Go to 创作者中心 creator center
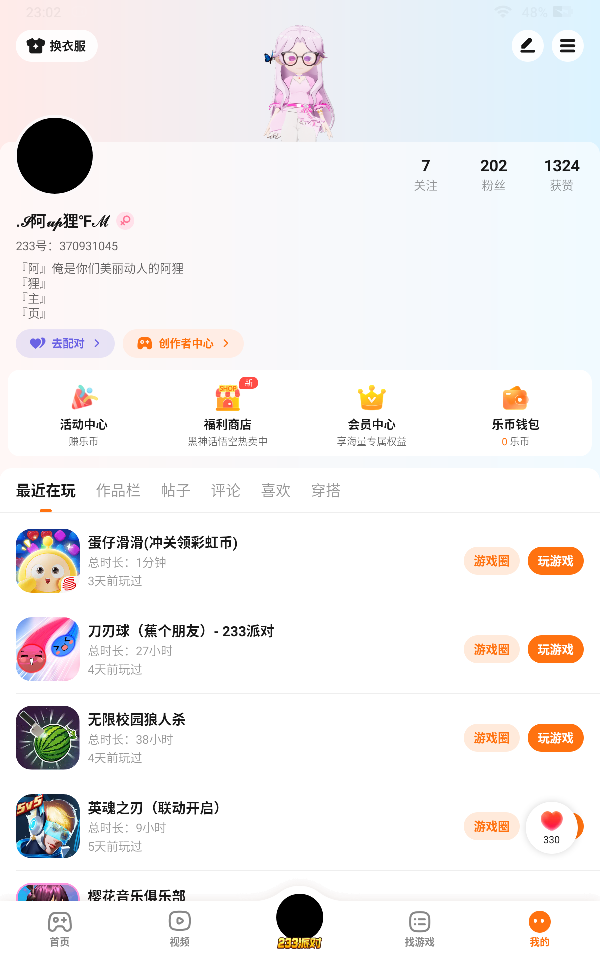The image size is (600, 960). point(183,343)
